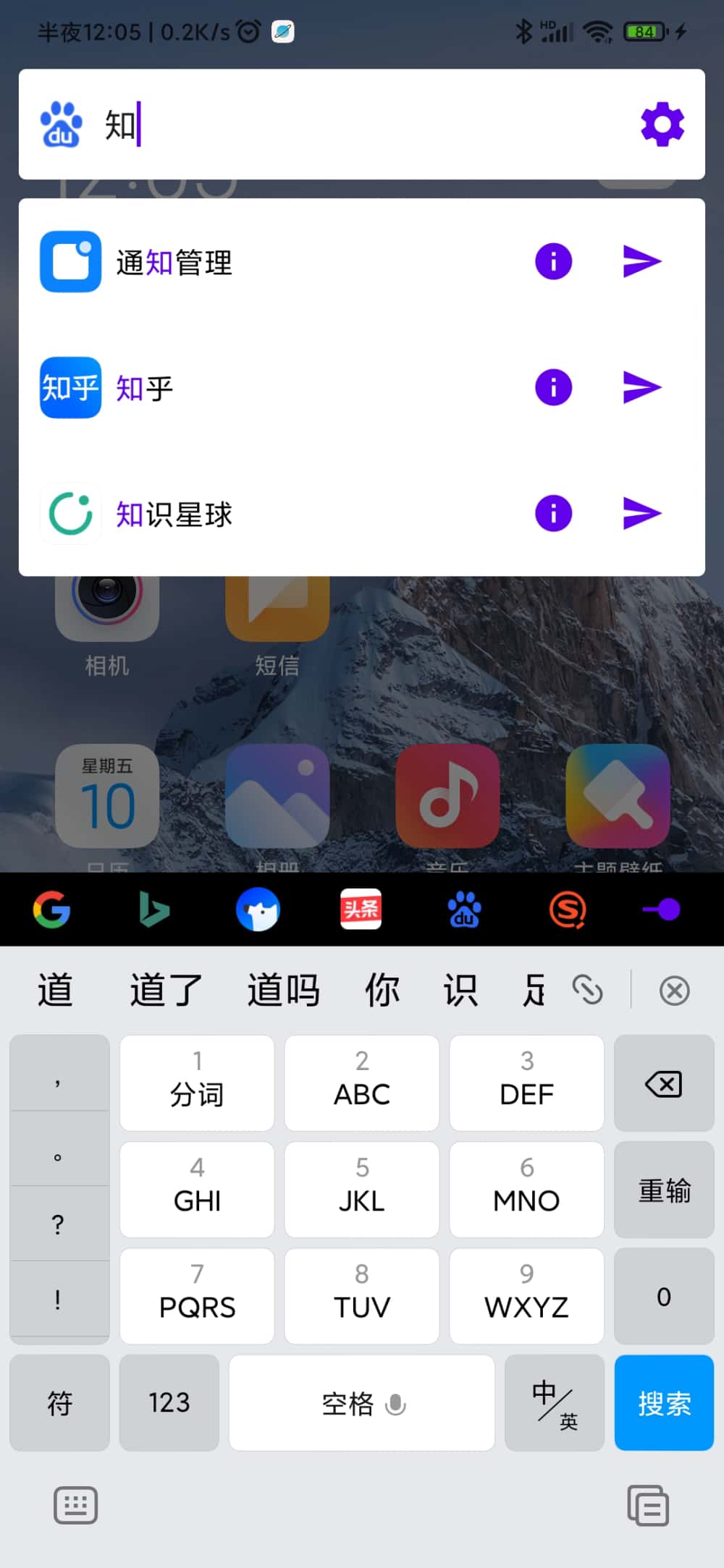This screenshot has width=724, height=1568.
Task: Switch to Sogou search engine
Action: [x=568, y=910]
